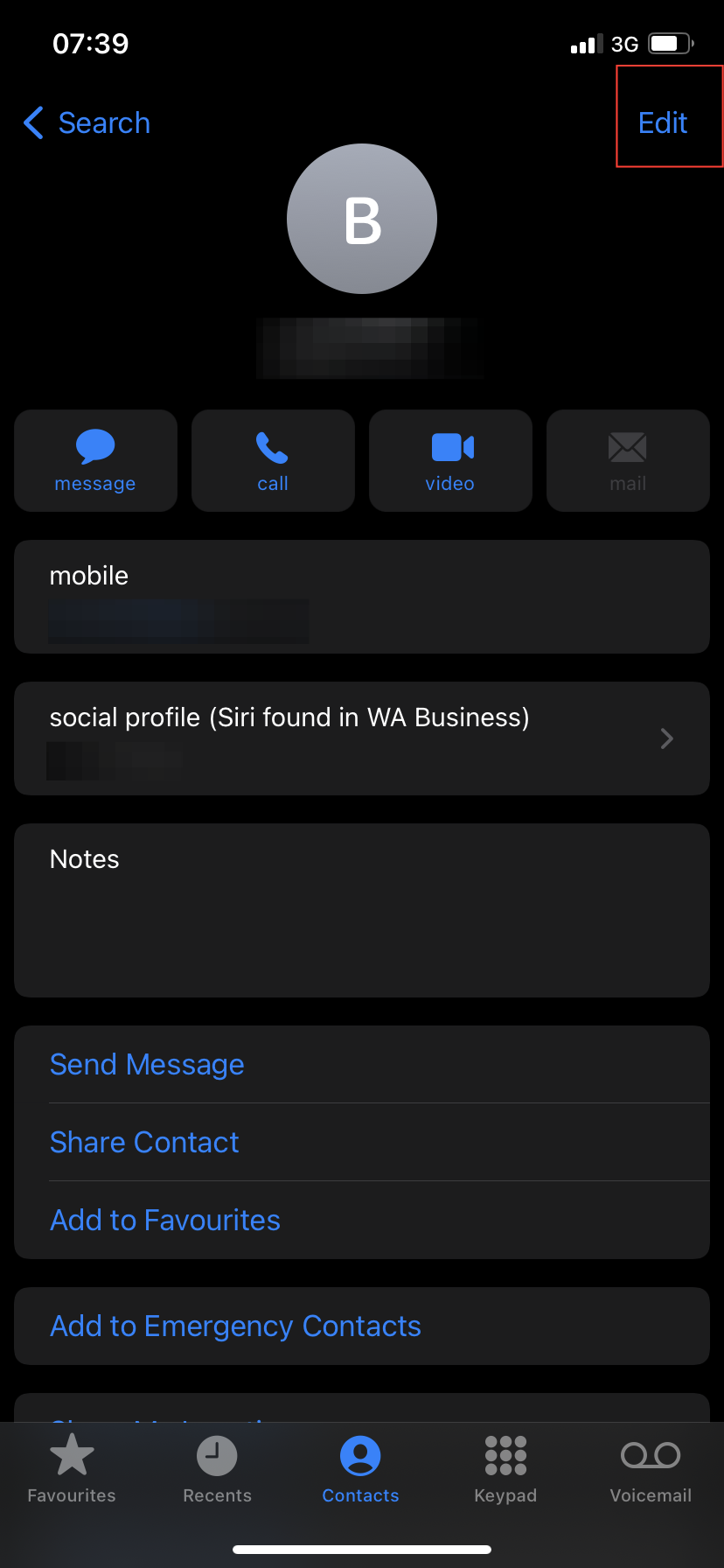Viewport: 724px width, 1568px height.
Task: Tap Edit to modify the contact
Action: [663, 123]
